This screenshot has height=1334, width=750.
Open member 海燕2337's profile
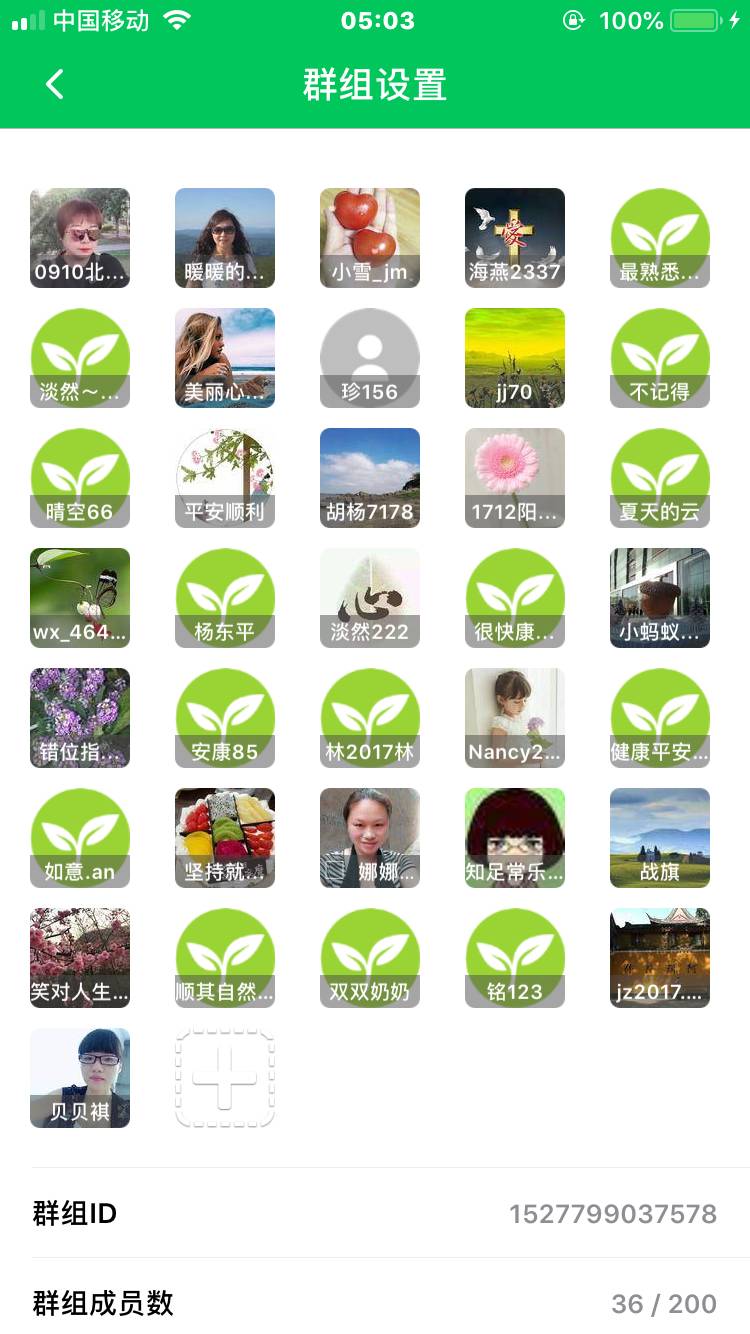pos(515,238)
